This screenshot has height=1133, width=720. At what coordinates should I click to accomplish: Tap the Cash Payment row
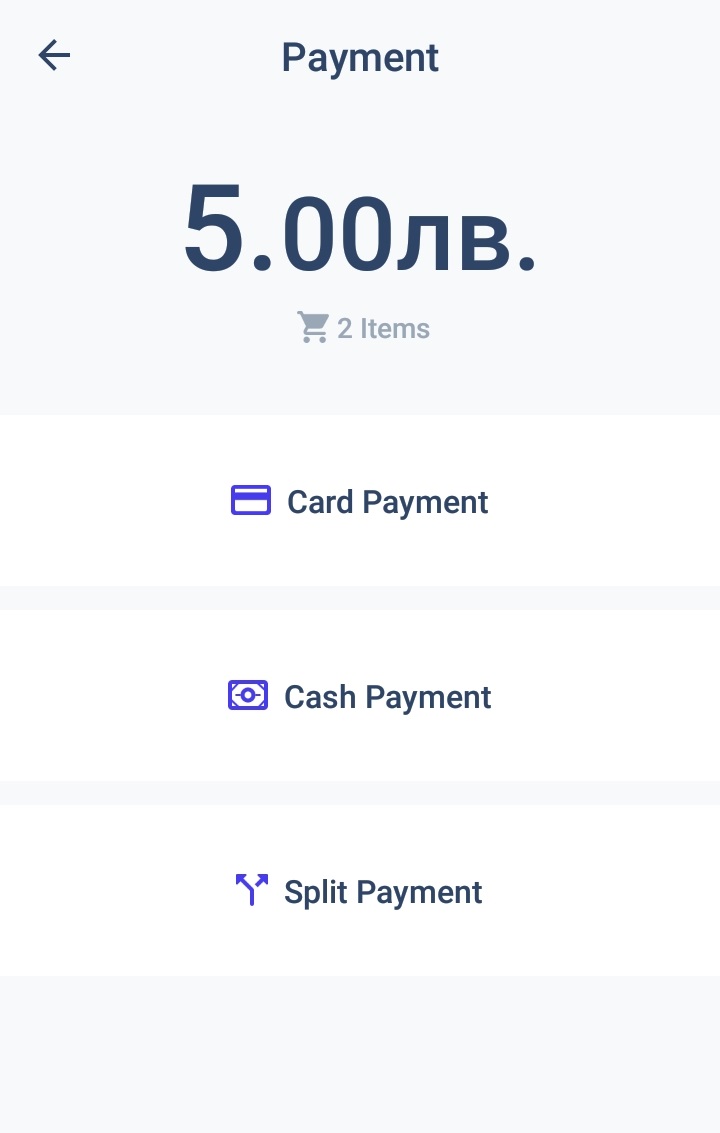click(360, 696)
